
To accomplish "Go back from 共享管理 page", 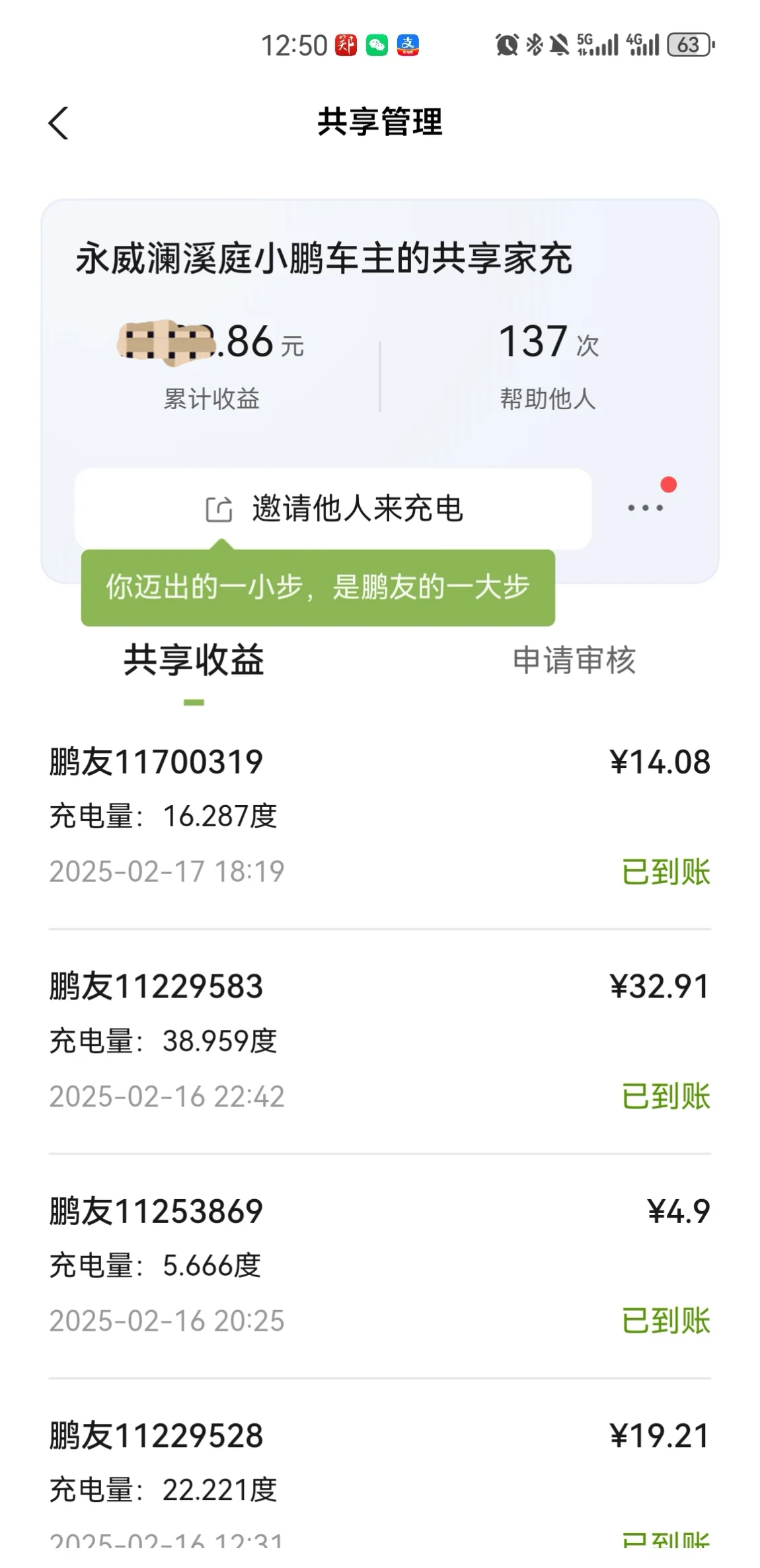I will [59, 123].
